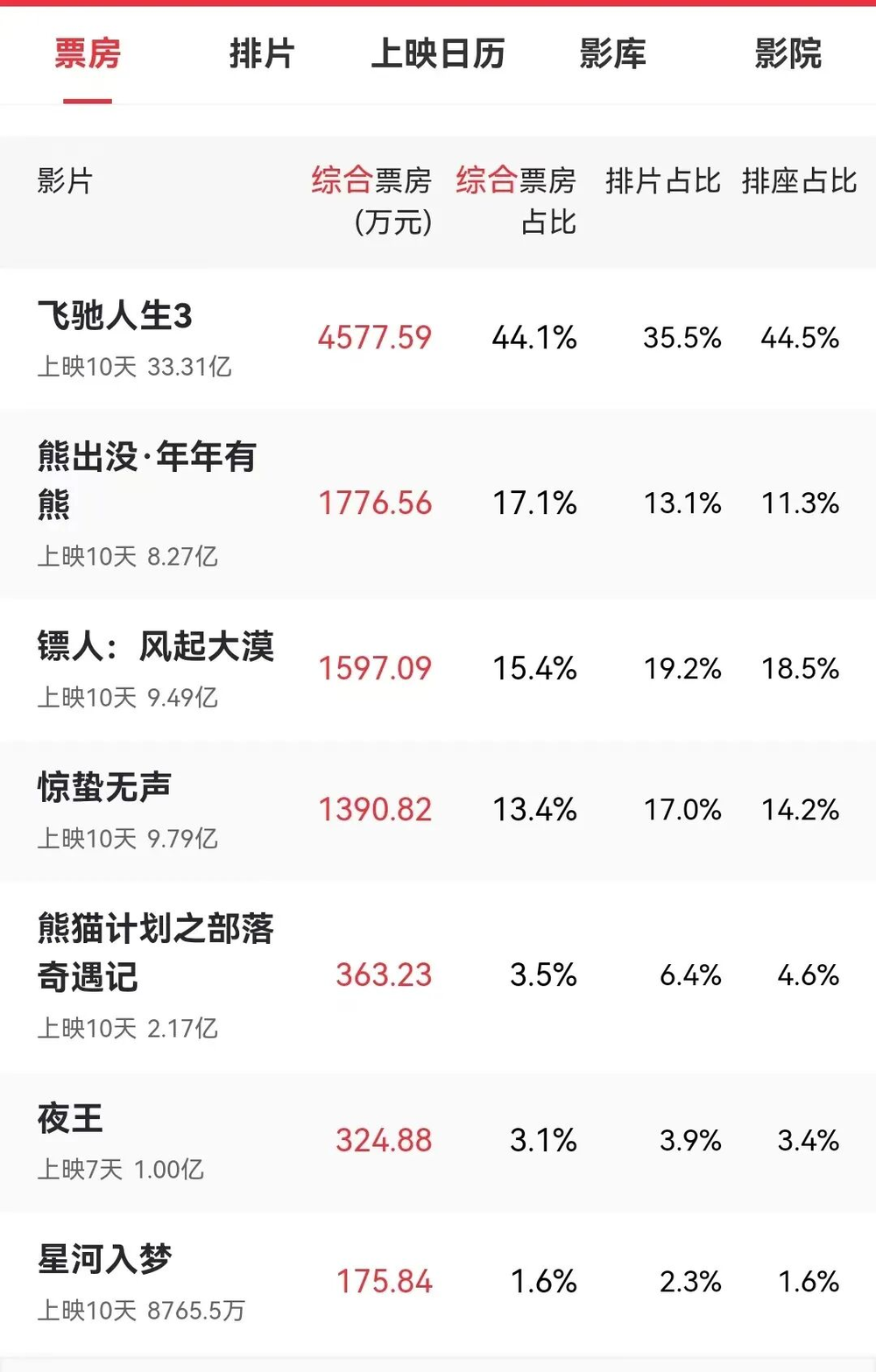The image size is (876, 1372).
Task: Switch to the 排片 tab
Action: point(261,54)
